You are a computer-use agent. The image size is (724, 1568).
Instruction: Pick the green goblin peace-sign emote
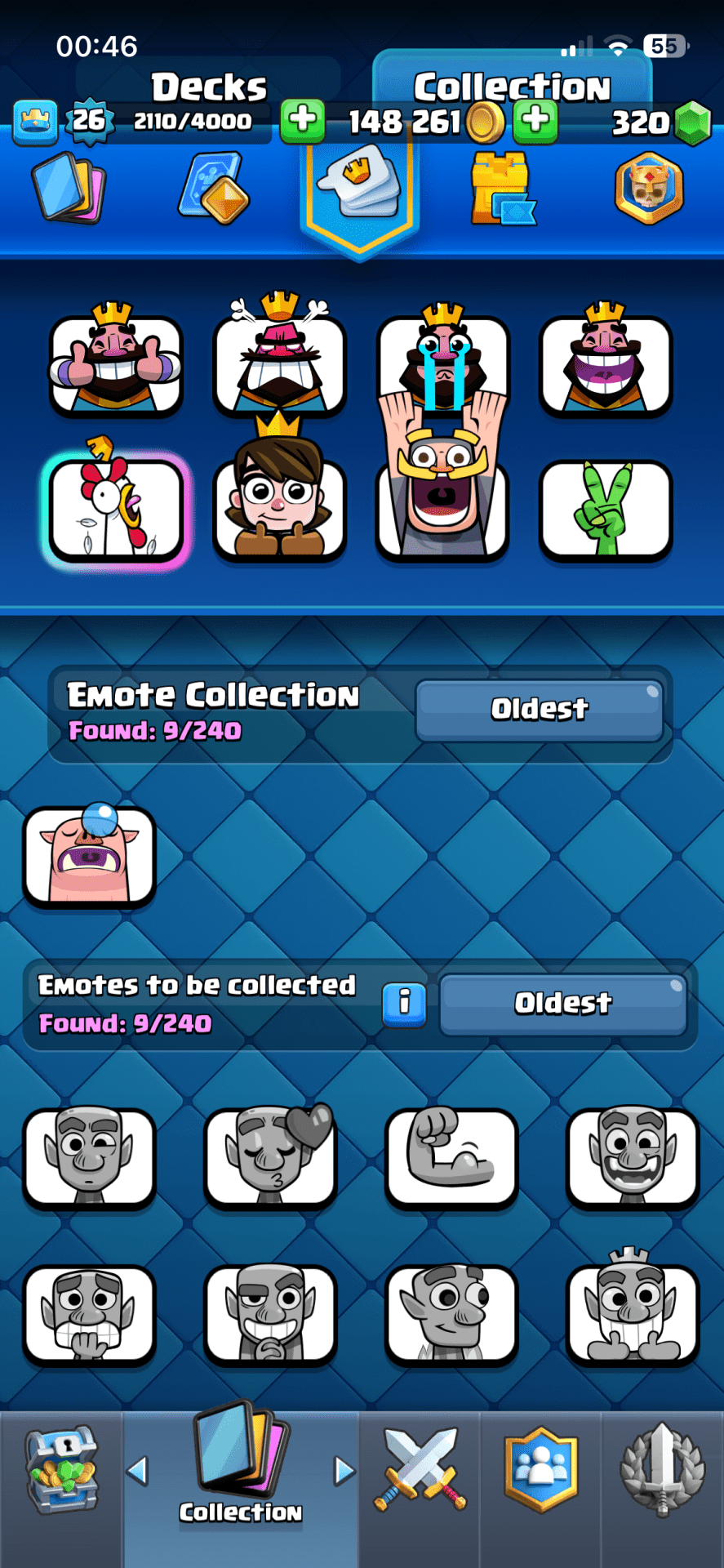click(x=605, y=510)
